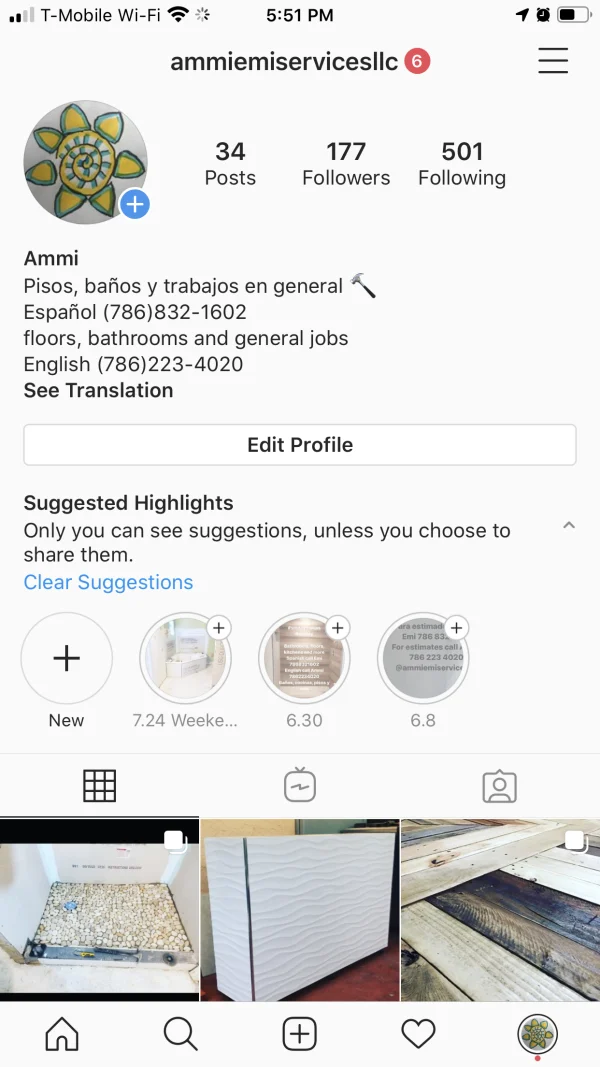Open the pebble shower floor post

[x=99, y=908]
